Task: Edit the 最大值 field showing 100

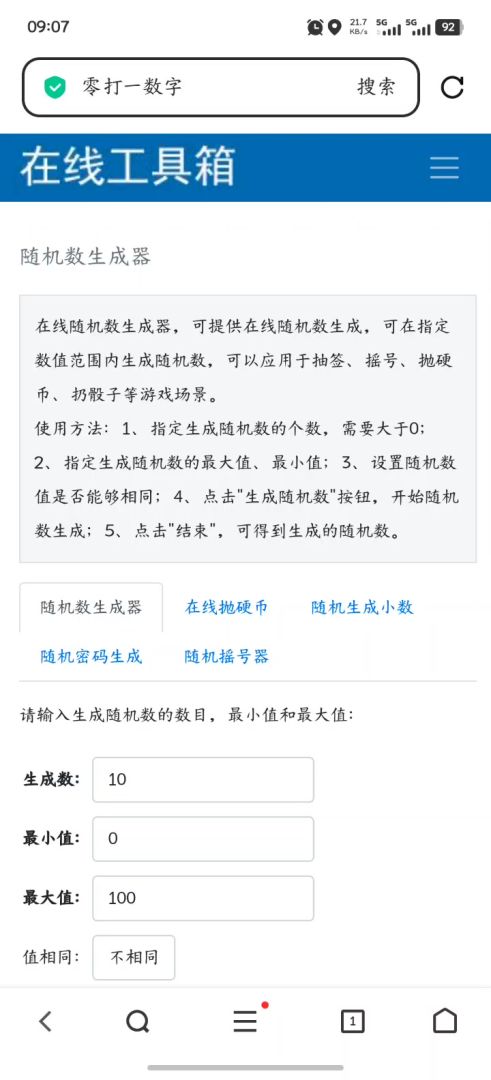Action: click(x=203, y=898)
